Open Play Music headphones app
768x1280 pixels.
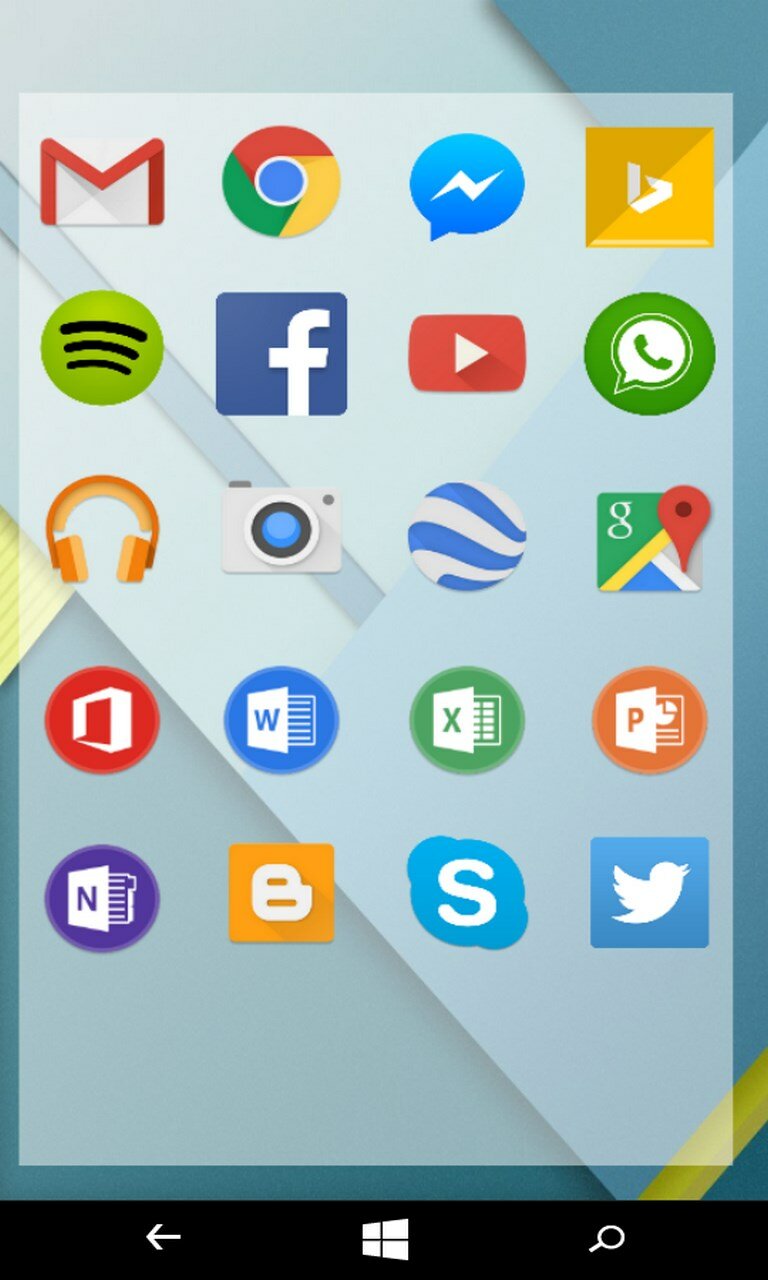tap(102, 530)
